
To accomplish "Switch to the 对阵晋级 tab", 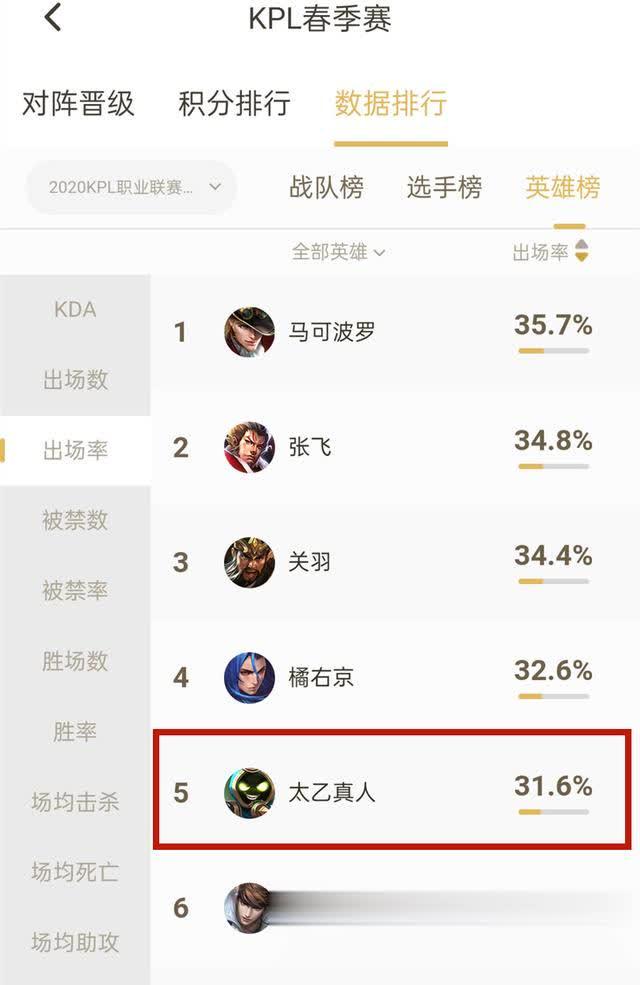I will [78, 103].
